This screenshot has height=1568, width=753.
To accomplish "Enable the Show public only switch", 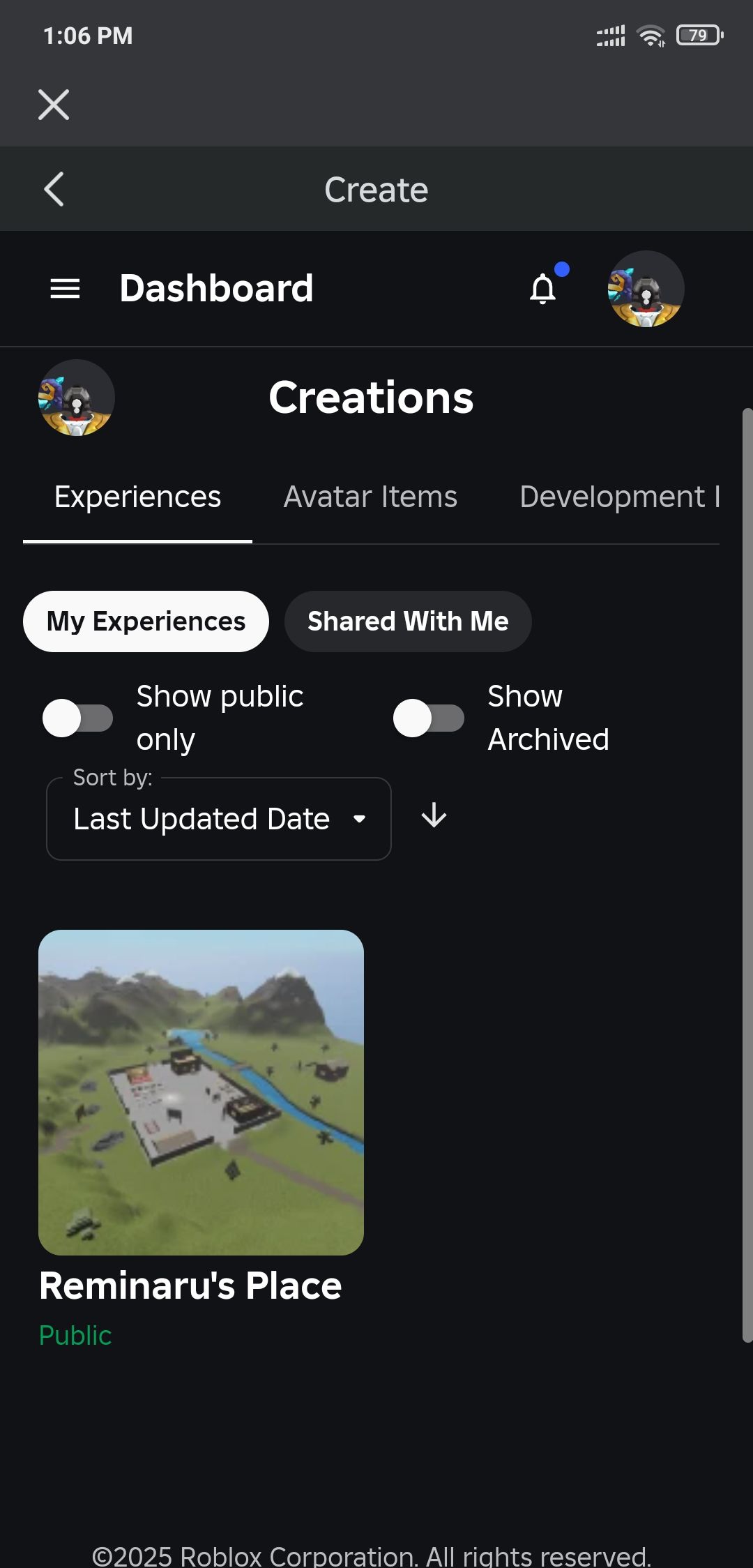I will click(x=77, y=718).
